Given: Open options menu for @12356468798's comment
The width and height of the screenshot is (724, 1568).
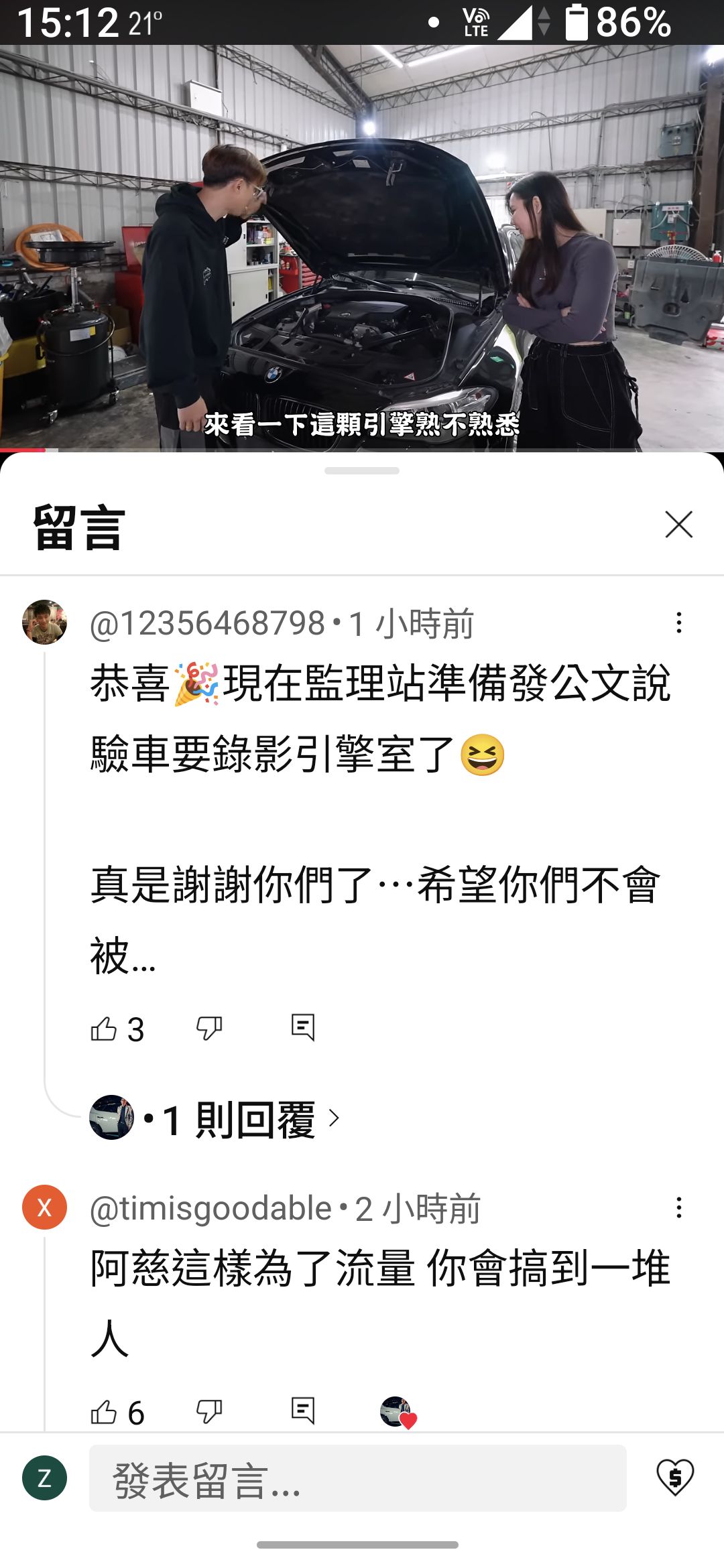Looking at the screenshot, I should click(x=678, y=623).
